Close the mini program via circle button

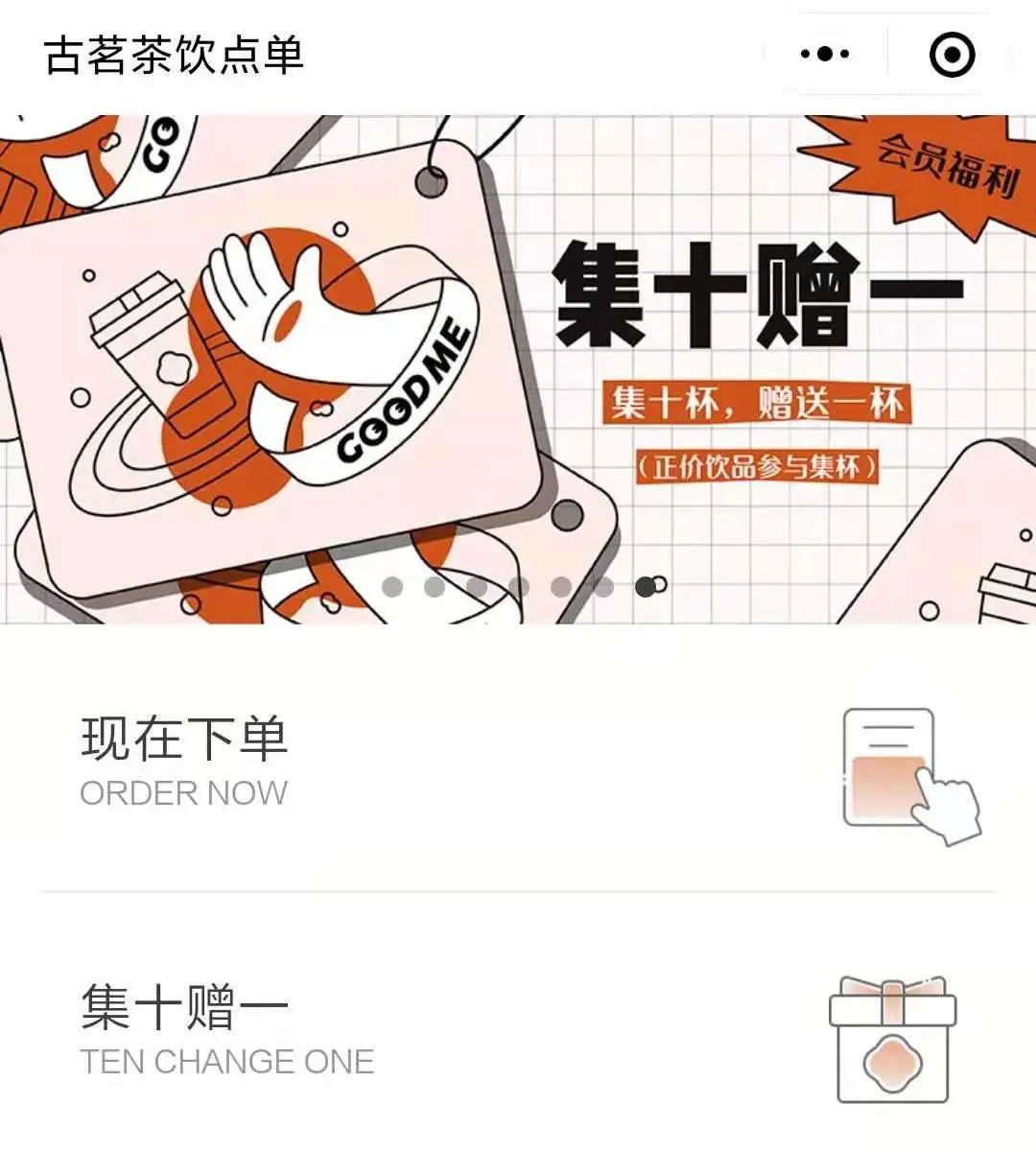tap(952, 55)
